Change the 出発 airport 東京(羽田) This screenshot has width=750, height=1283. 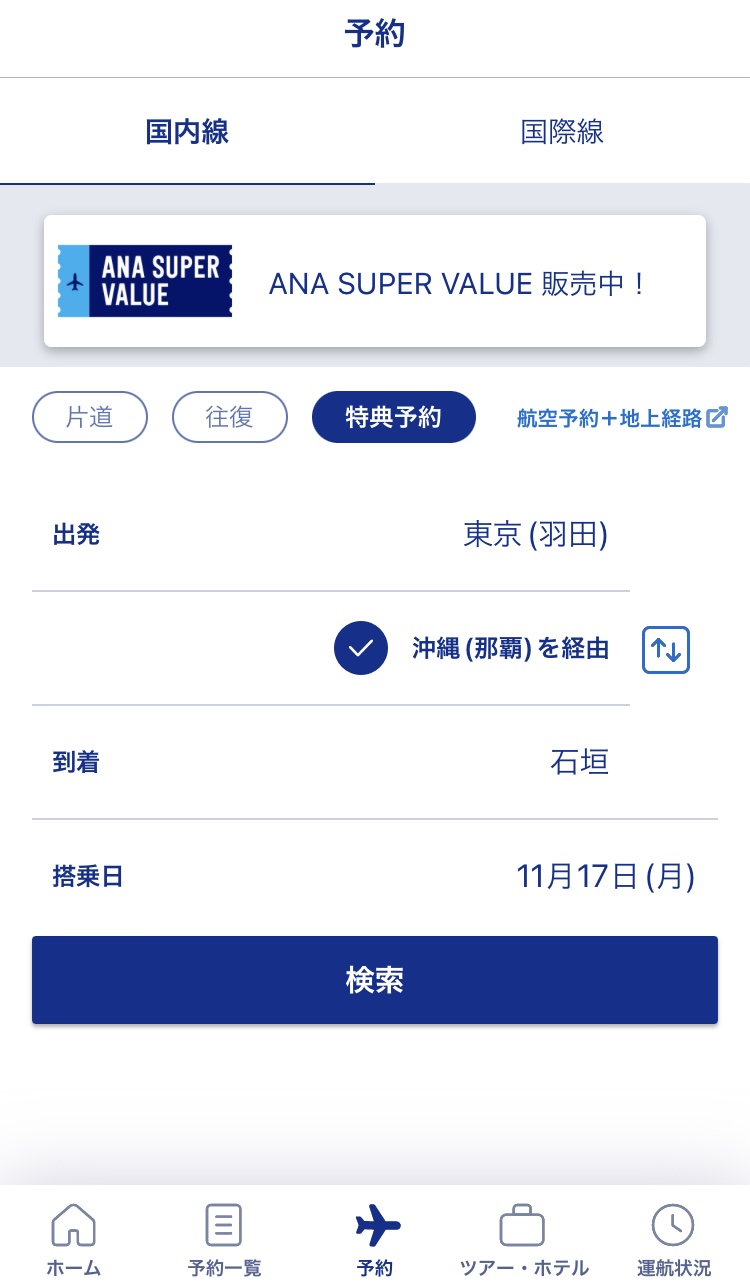(331, 535)
